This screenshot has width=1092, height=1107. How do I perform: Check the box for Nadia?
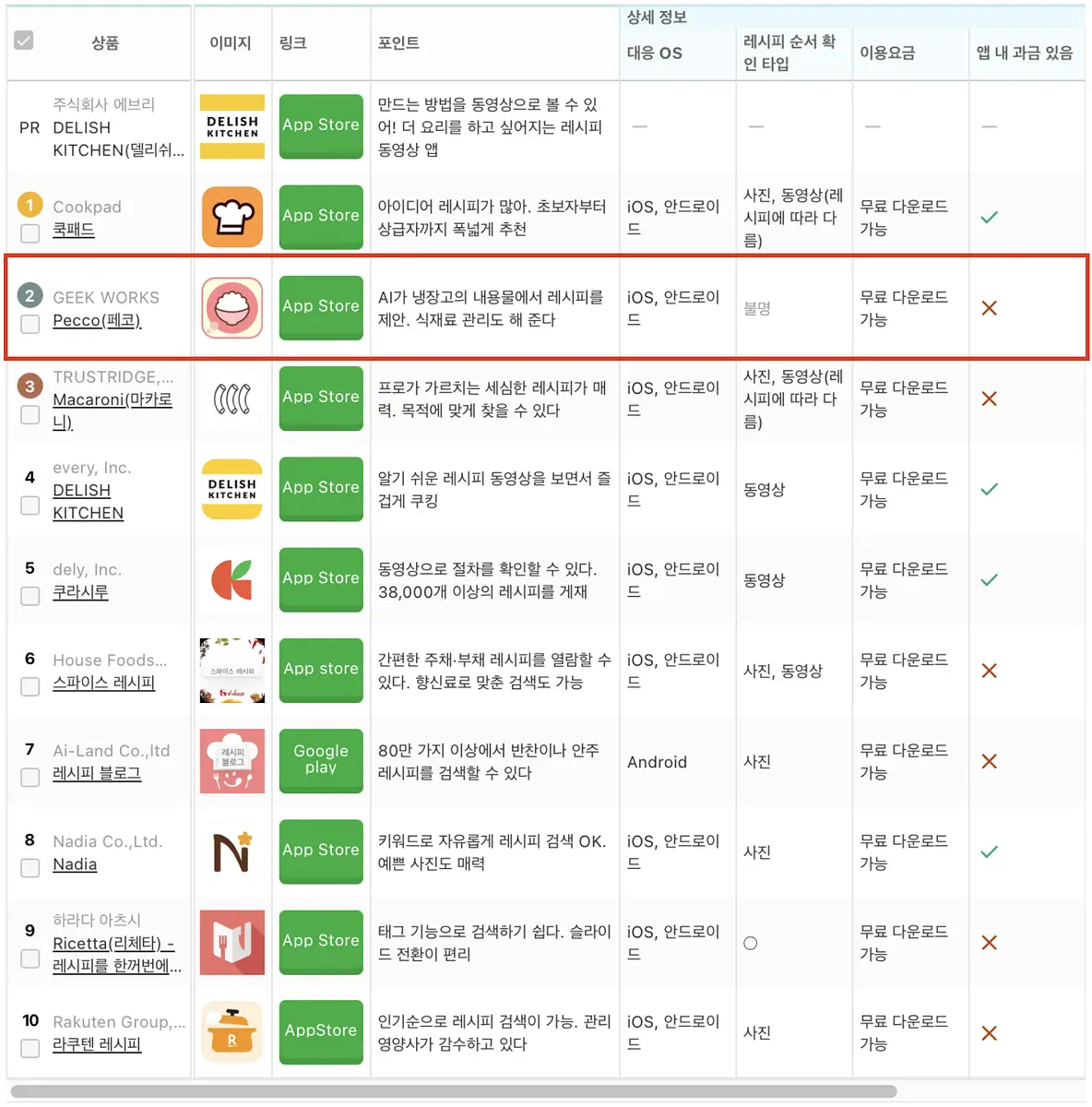tap(30, 868)
